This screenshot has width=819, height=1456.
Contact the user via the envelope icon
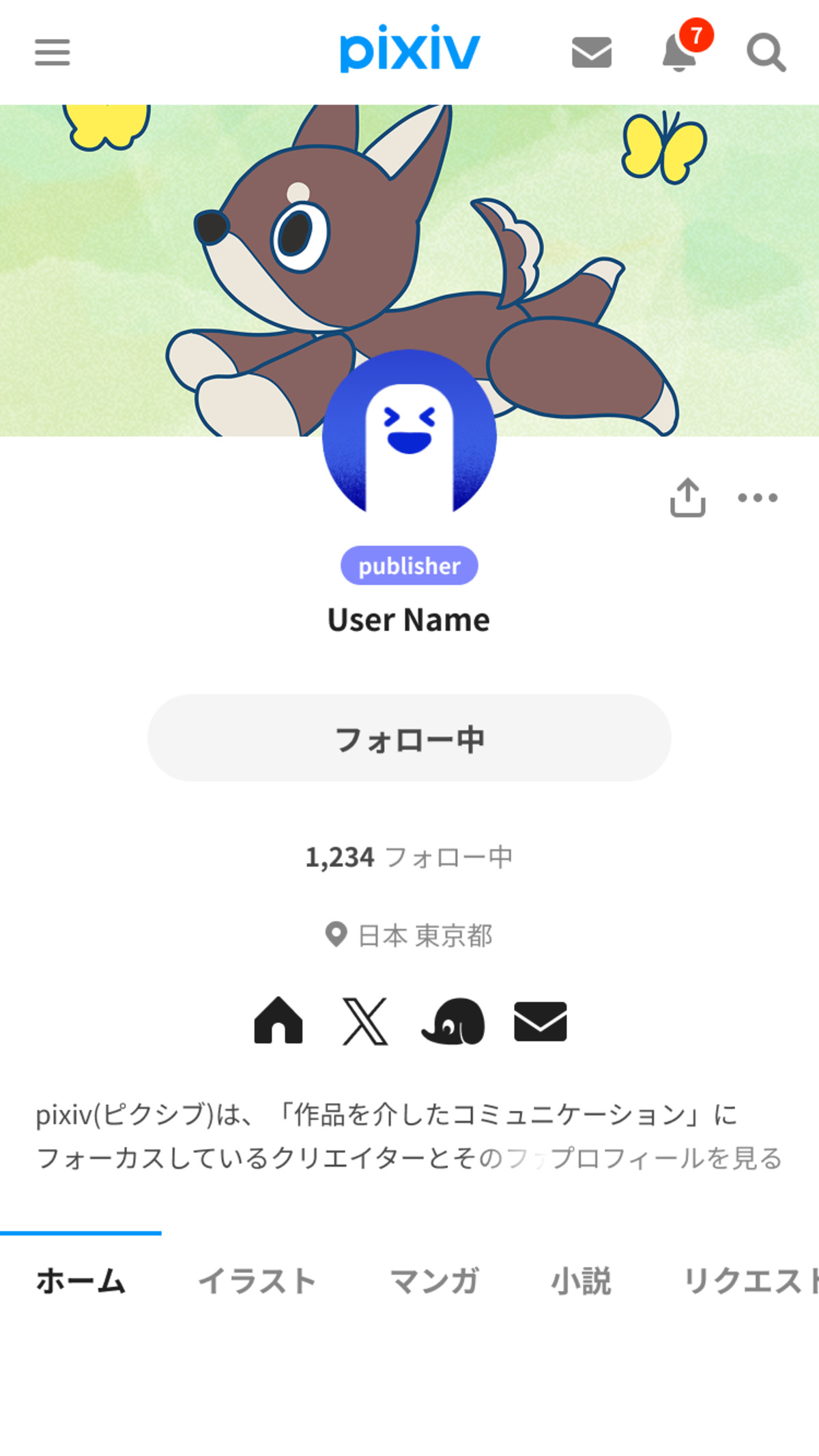point(539,1021)
